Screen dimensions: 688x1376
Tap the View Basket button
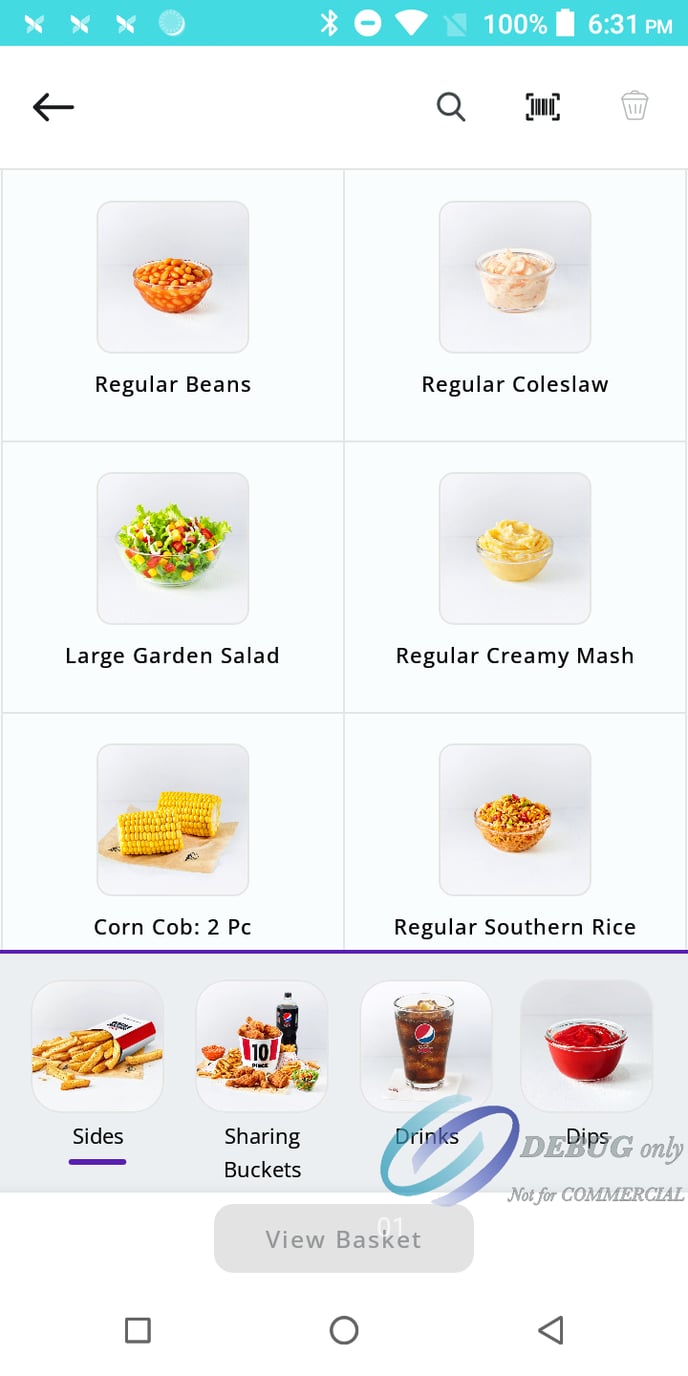tap(344, 1239)
